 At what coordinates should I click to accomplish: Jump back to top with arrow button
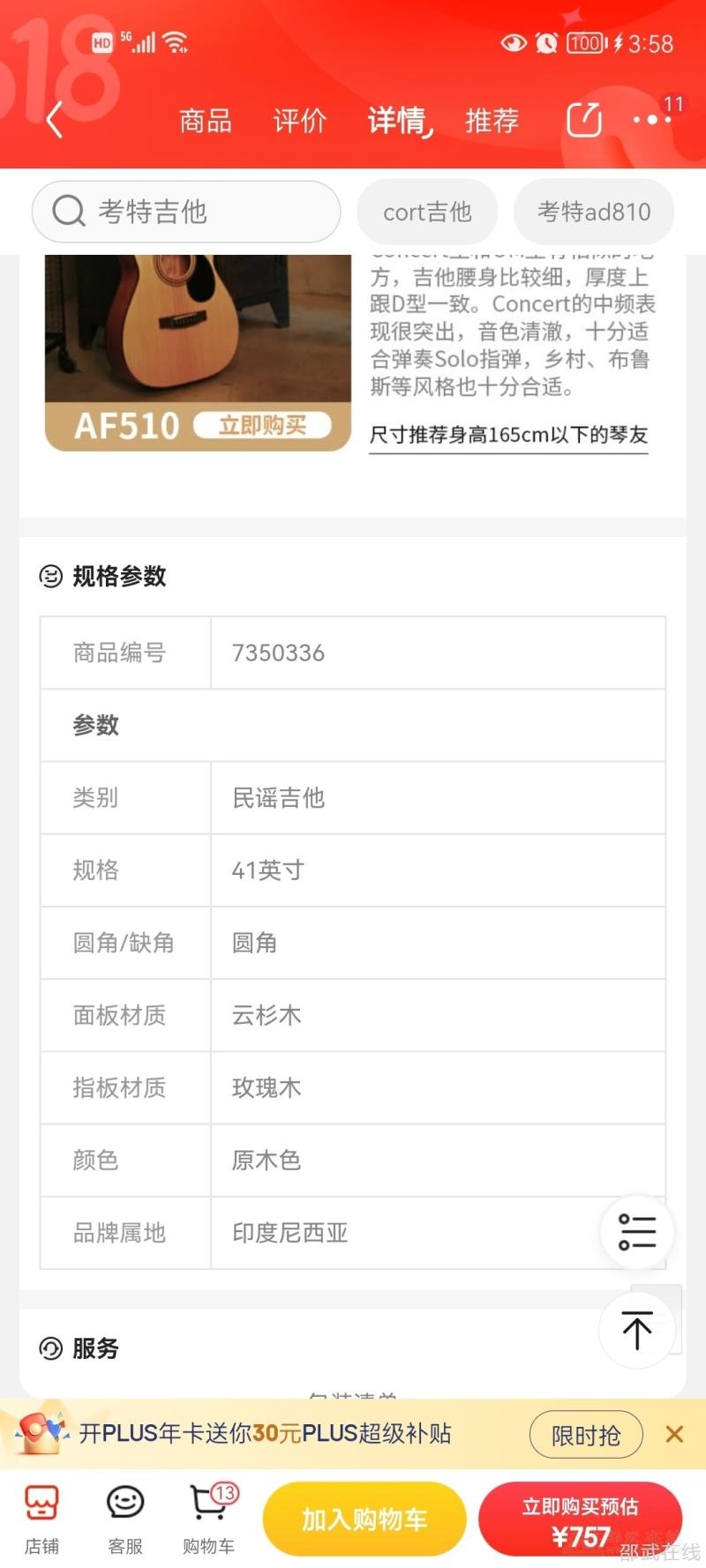tap(636, 1330)
